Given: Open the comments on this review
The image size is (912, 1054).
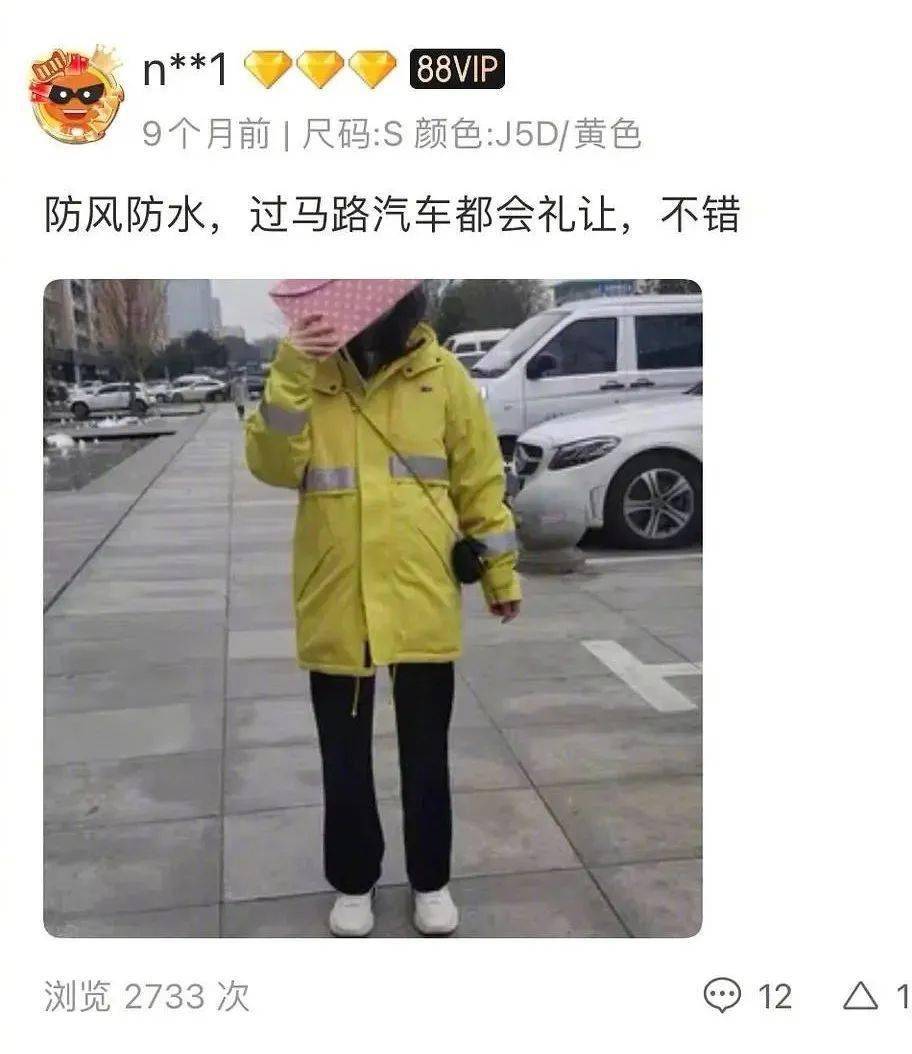Looking at the screenshot, I should [723, 995].
